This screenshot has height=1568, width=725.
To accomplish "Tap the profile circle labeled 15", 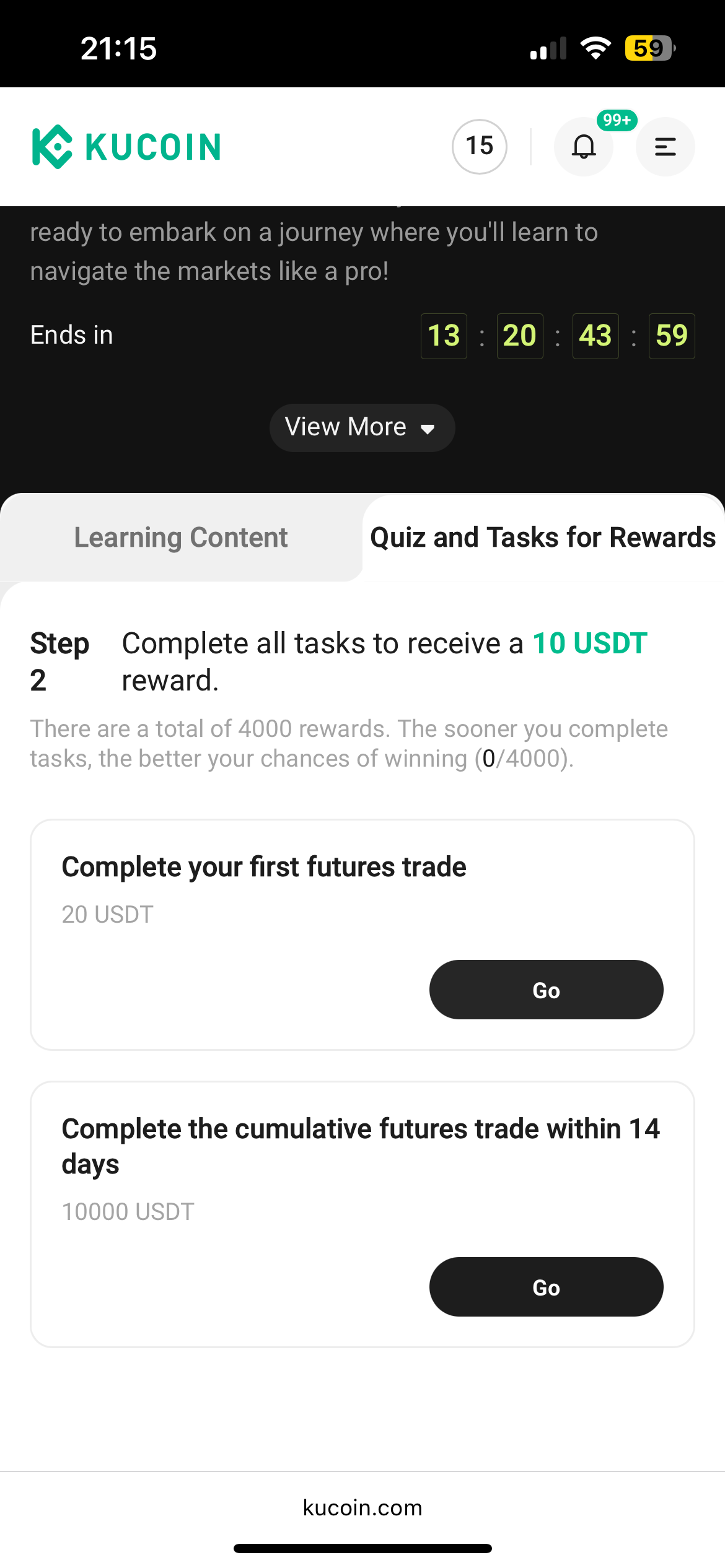I will (480, 147).
